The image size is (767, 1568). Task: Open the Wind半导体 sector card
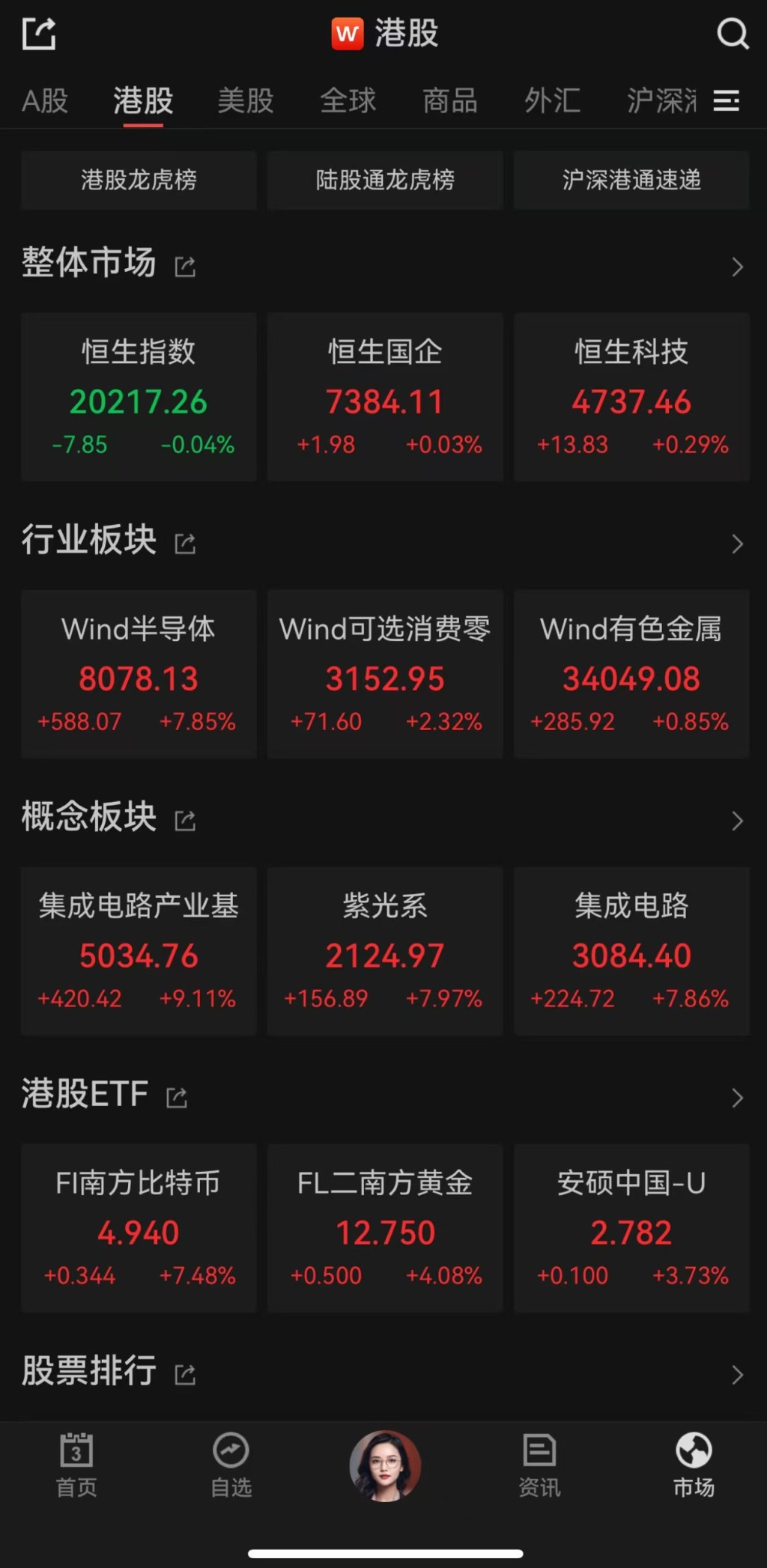(x=139, y=674)
